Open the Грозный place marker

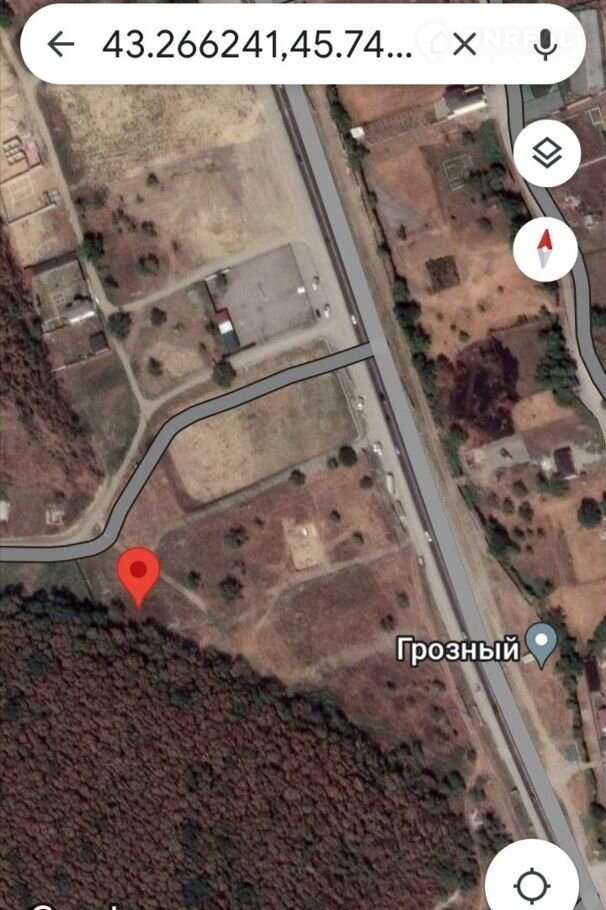(x=542, y=646)
